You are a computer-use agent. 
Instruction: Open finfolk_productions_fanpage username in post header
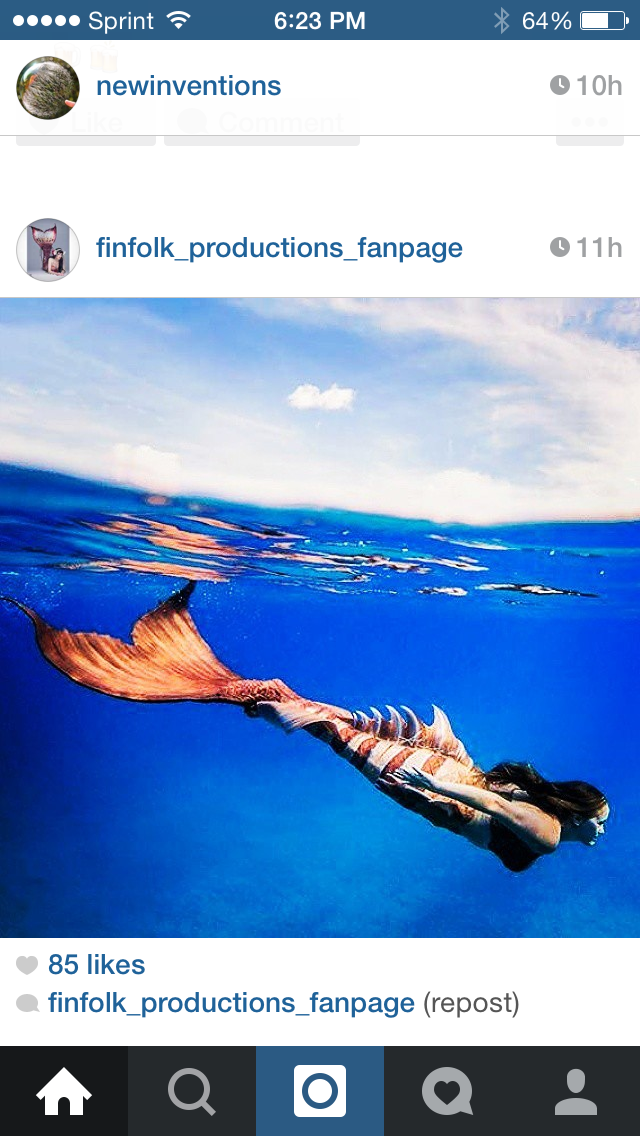click(279, 248)
